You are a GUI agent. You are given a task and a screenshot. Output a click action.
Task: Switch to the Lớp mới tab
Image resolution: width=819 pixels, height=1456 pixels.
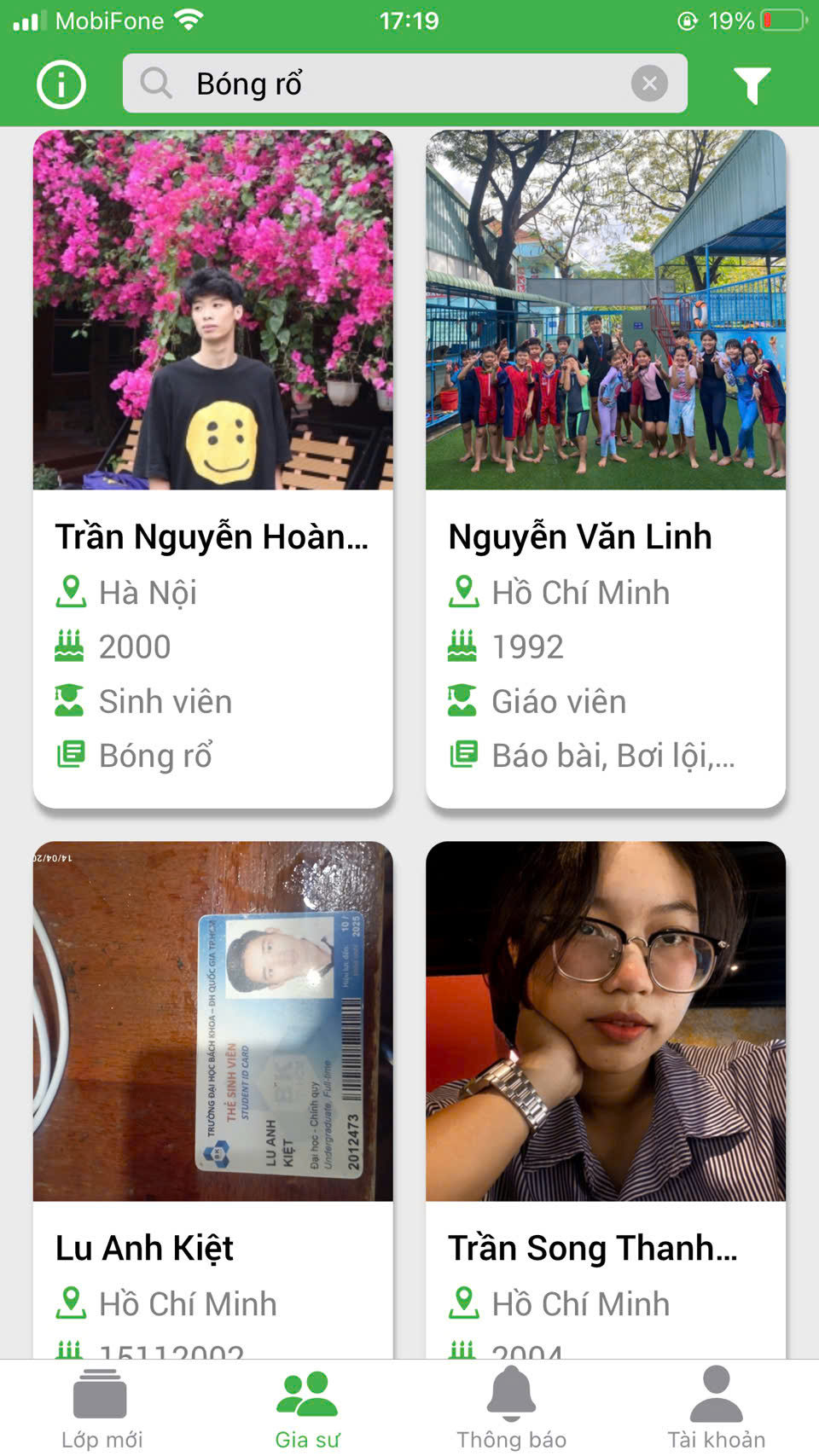tap(102, 1409)
